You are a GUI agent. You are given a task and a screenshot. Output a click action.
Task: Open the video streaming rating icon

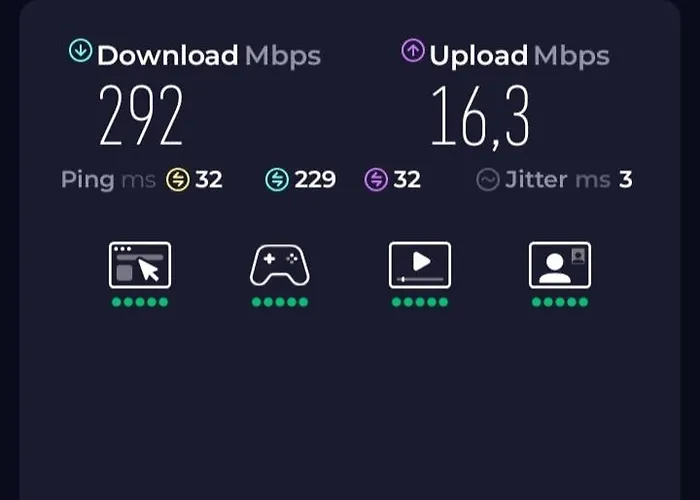(x=420, y=265)
